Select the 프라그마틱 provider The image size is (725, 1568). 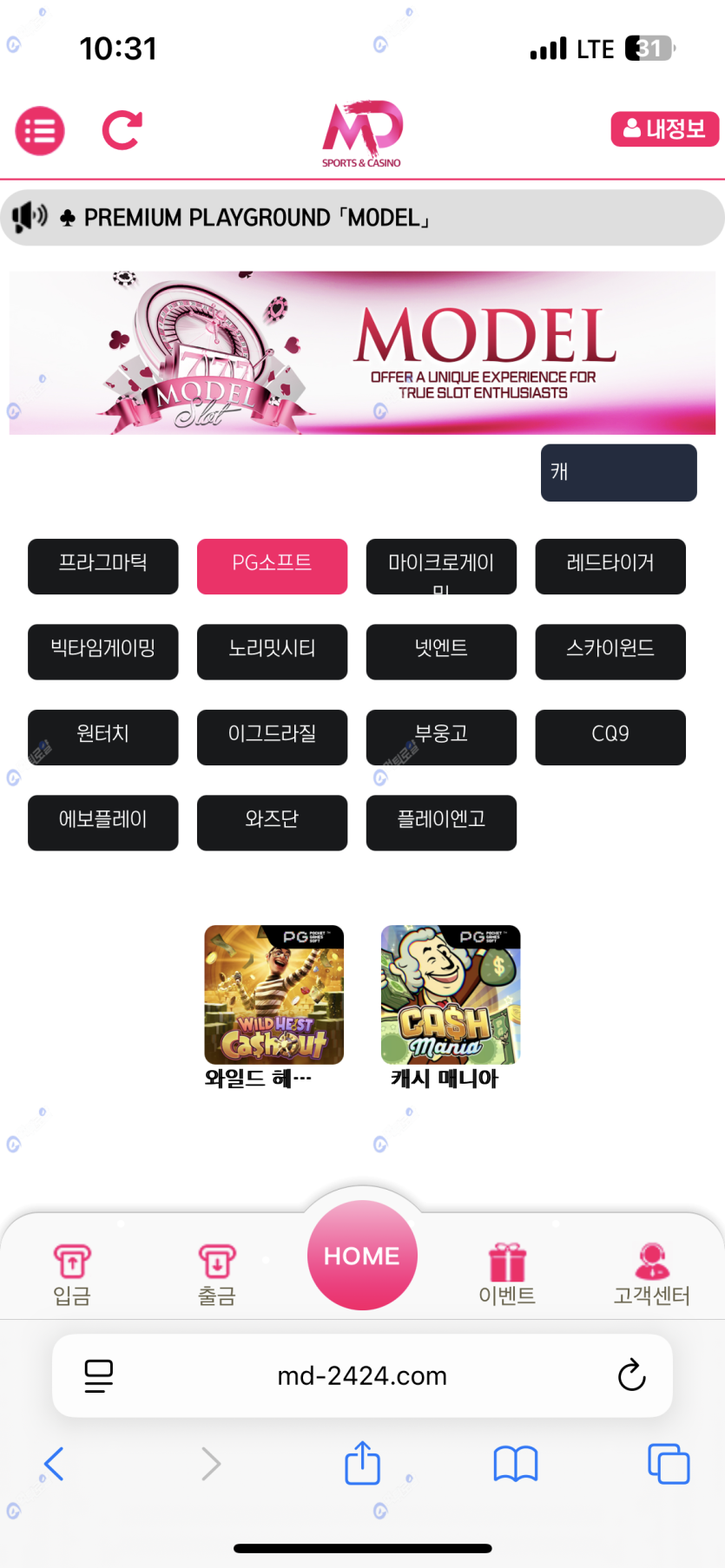tap(102, 566)
